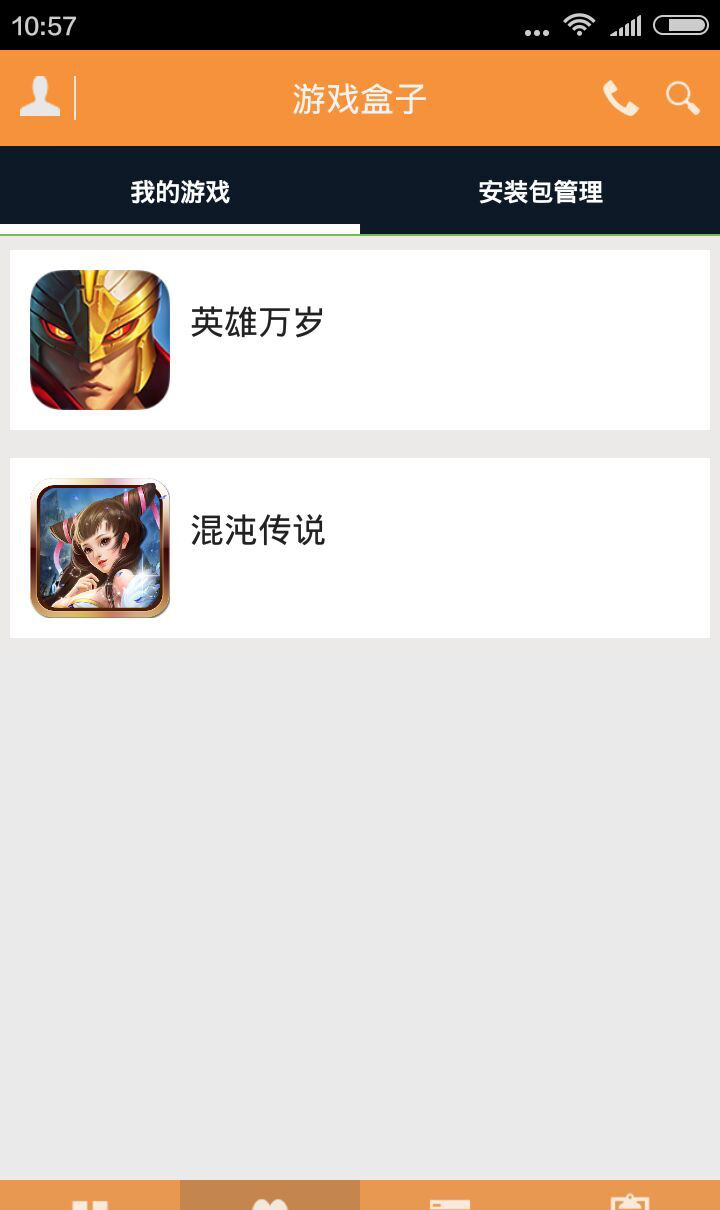Open the game 英雄万岁
This screenshot has height=1210, width=720.
360,340
